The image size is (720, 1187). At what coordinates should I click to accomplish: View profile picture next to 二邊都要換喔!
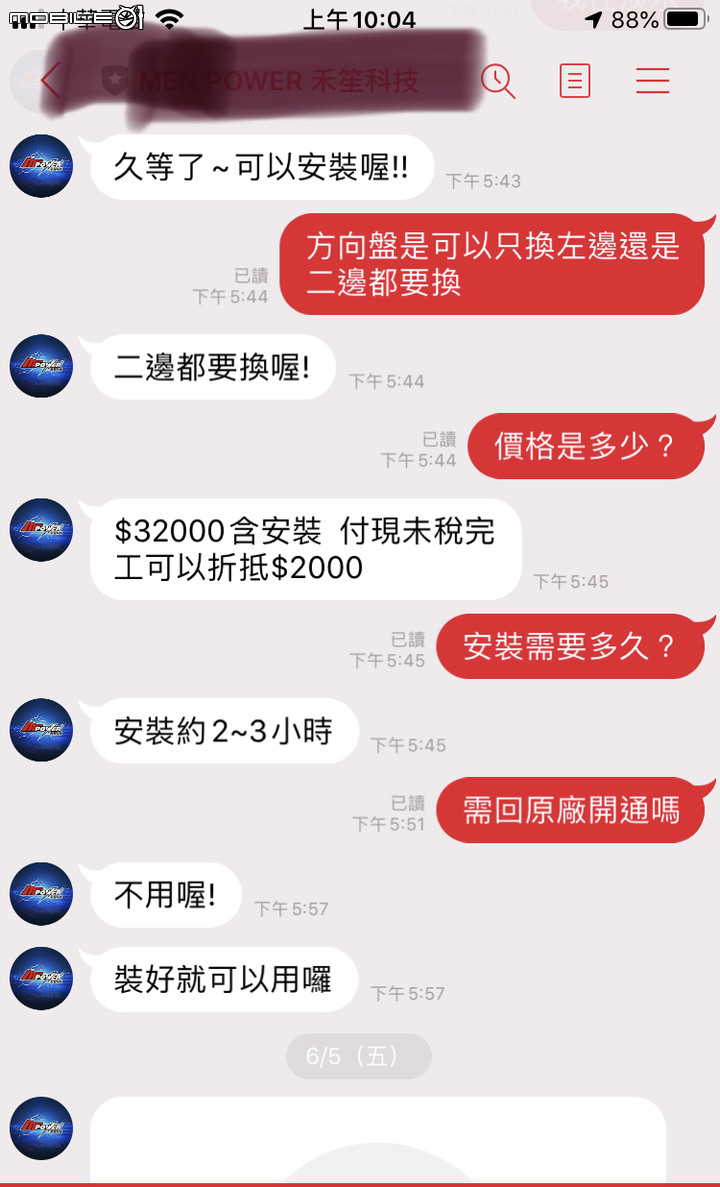pos(42,366)
